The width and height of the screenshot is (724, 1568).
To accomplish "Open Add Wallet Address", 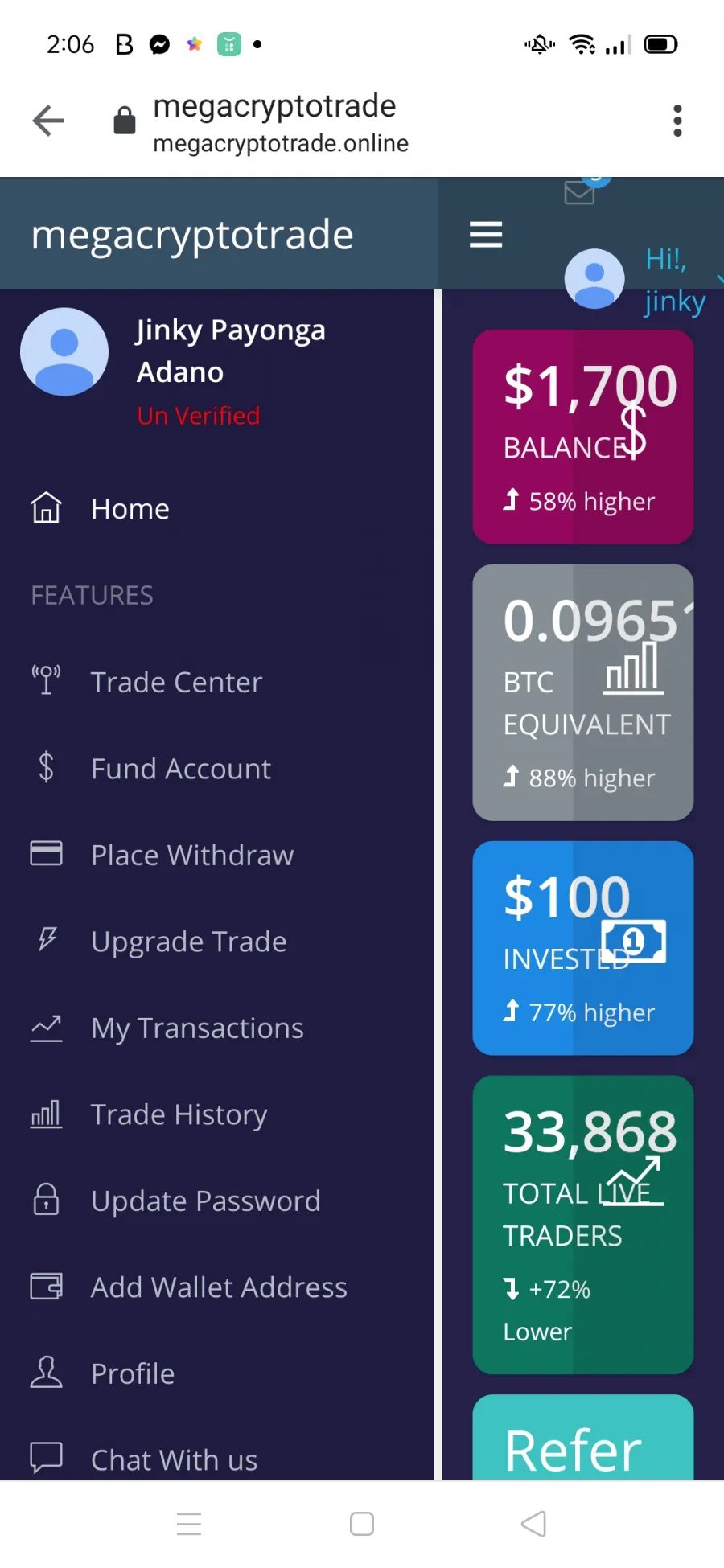I will [217, 1287].
